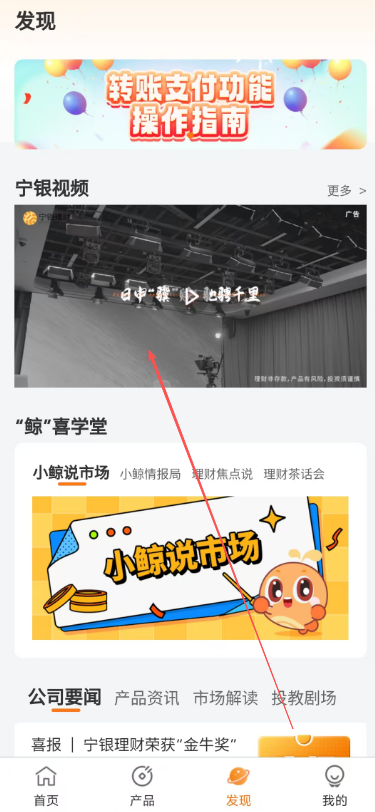Open the 小鲸说市场 yellow card
This screenshot has height=812, width=375.
pos(190,568)
